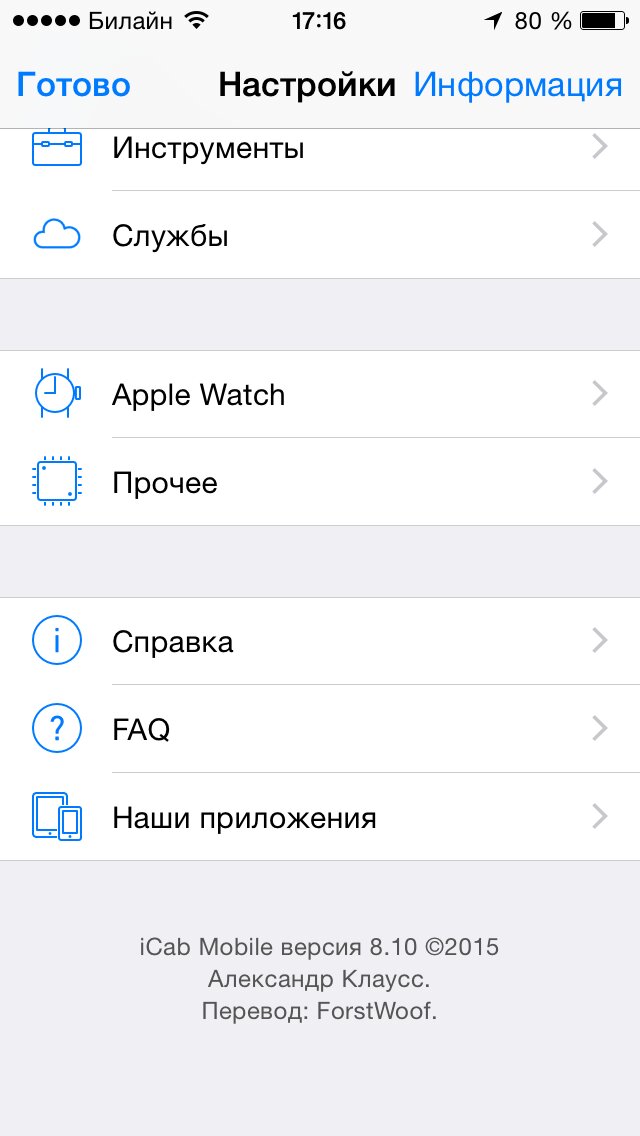The width and height of the screenshot is (640, 1136).
Task: Tap Готово to close settings
Action: 73,85
